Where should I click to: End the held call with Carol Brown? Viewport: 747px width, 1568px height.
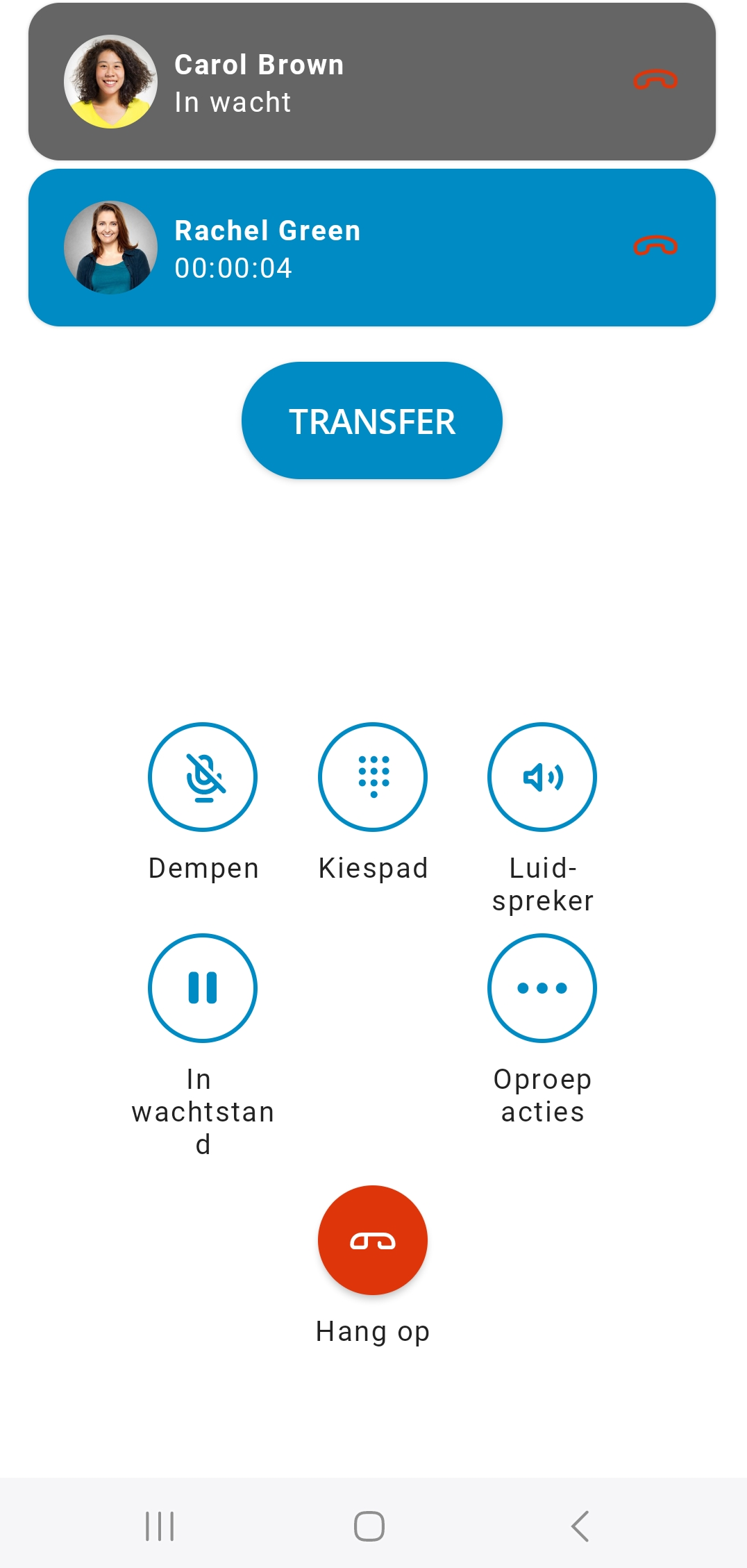coord(655,81)
